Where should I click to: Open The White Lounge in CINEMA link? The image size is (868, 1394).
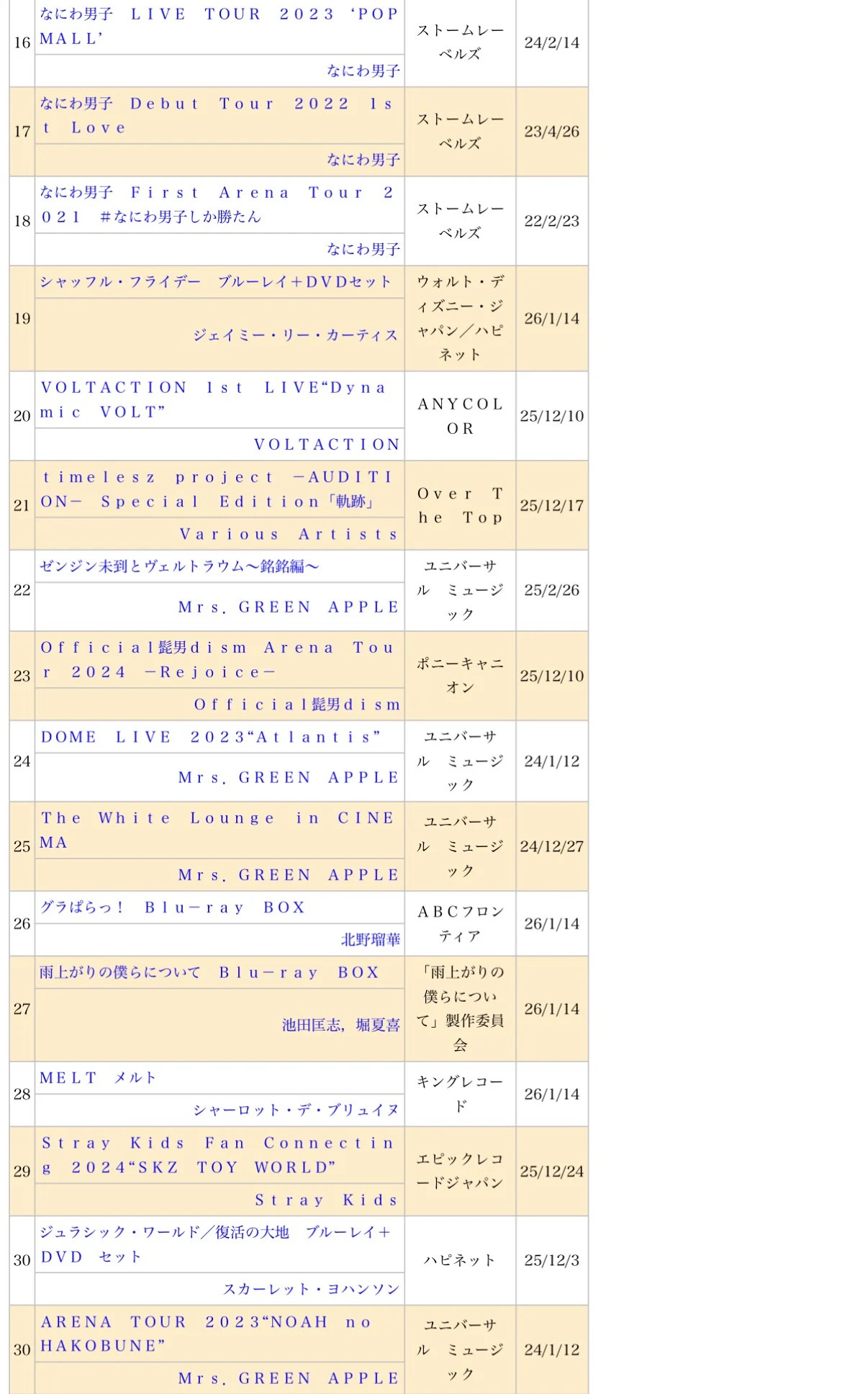coord(219,830)
